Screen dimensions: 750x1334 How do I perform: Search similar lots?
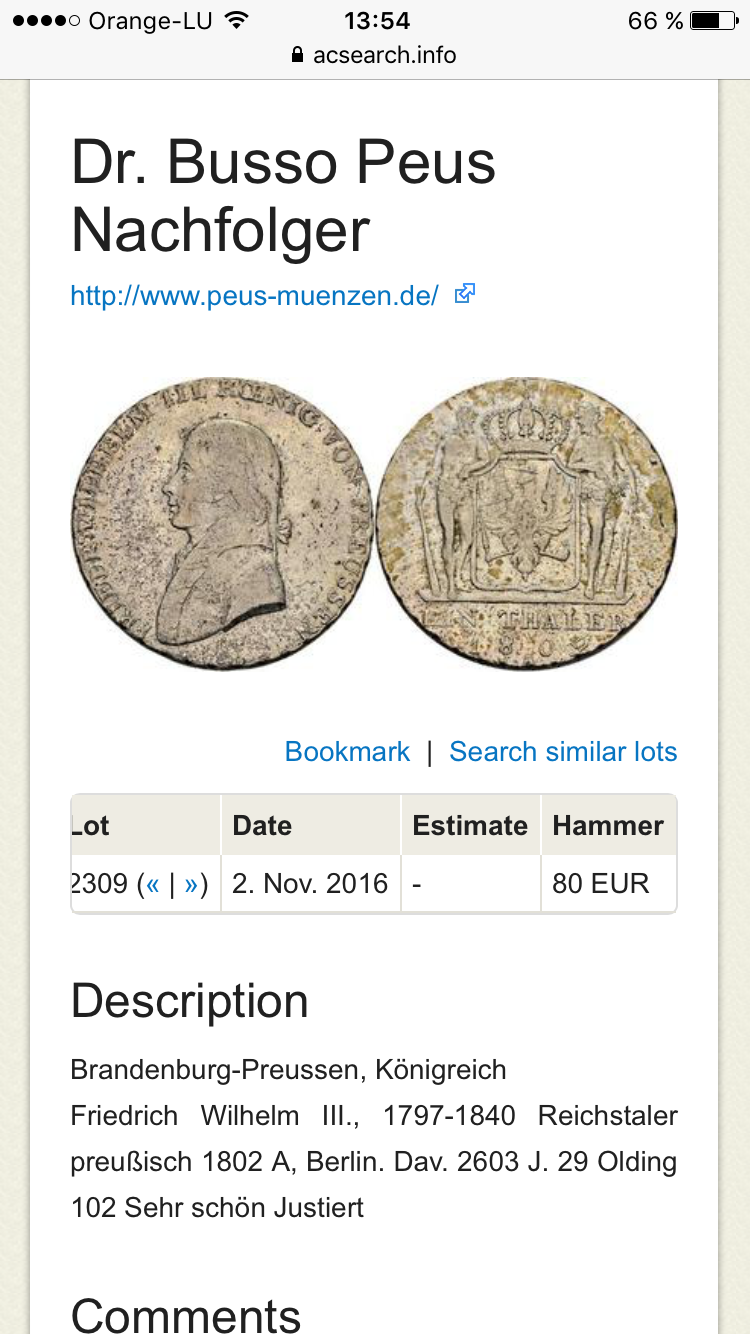[x=563, y=752]
